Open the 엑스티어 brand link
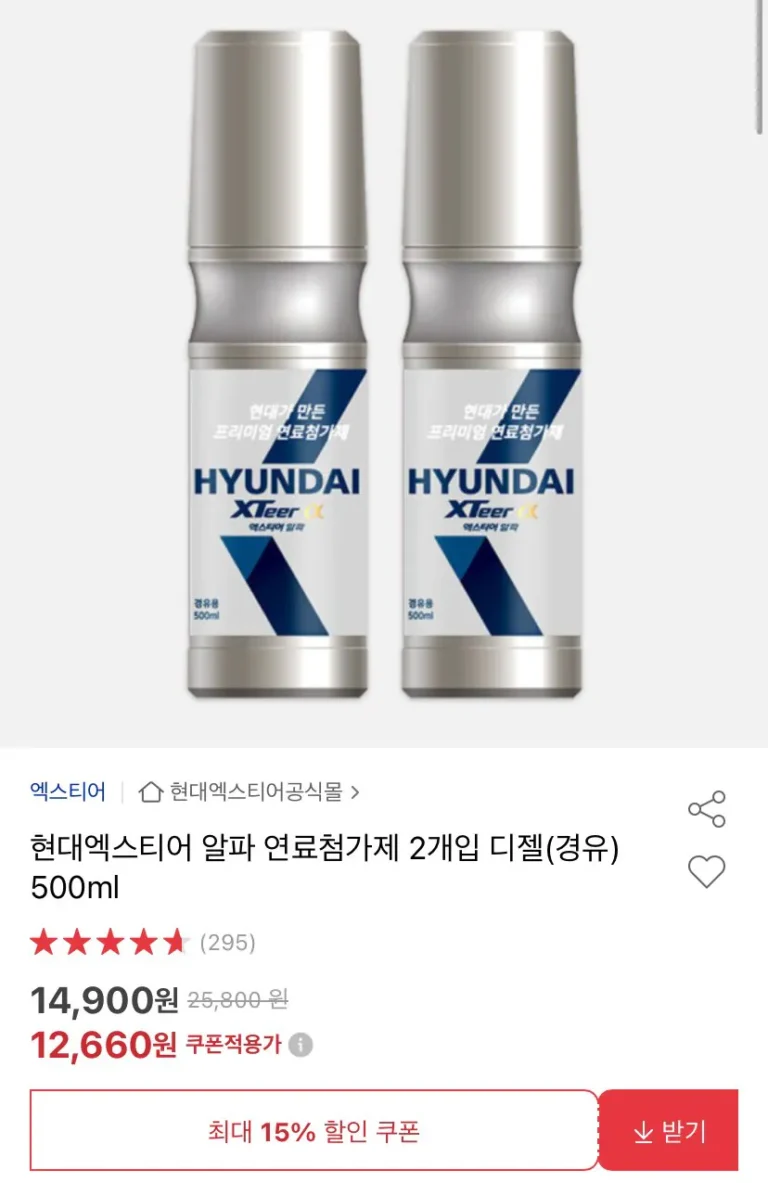This screenshot has width=768, height=1183. coord(68,793)
